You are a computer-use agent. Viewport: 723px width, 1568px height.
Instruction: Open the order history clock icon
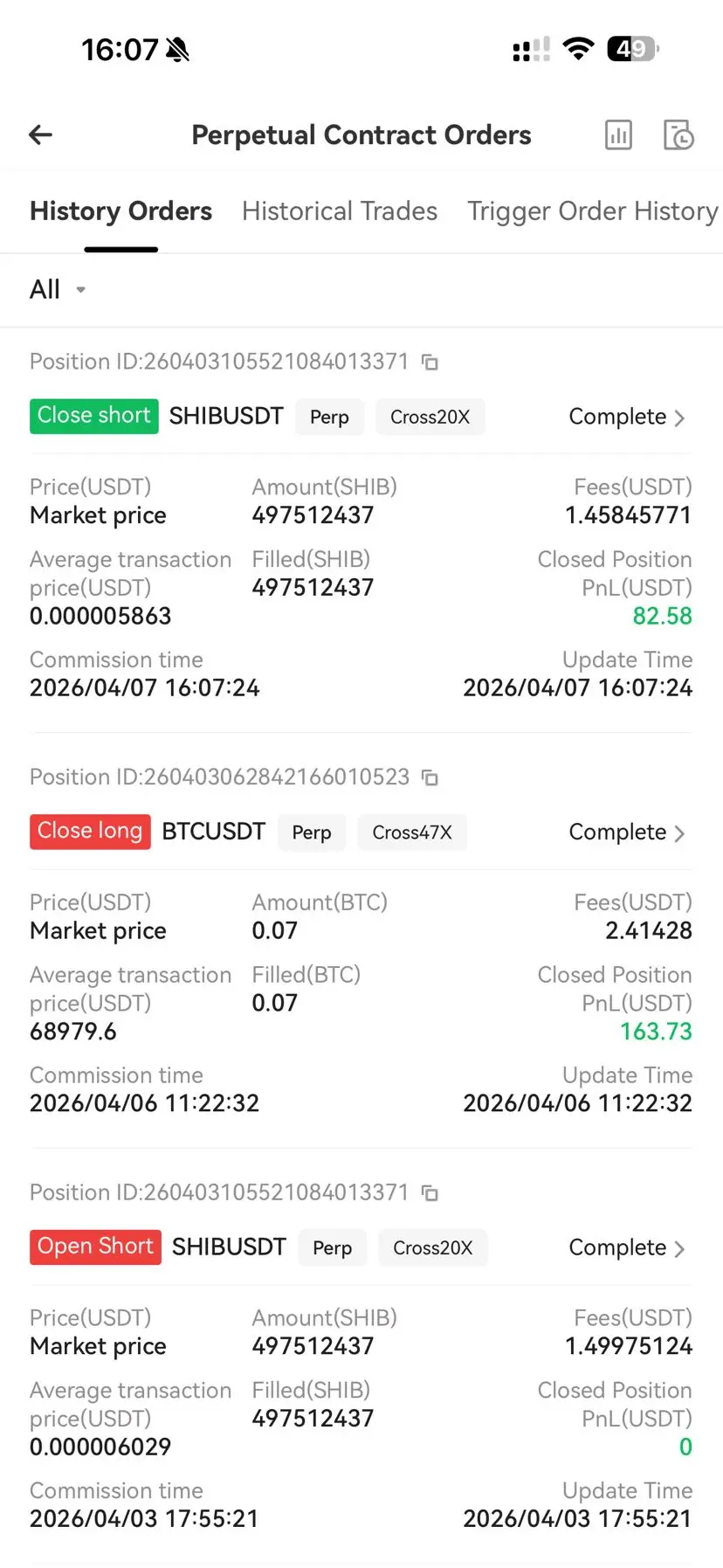click(x=678, y=135)
